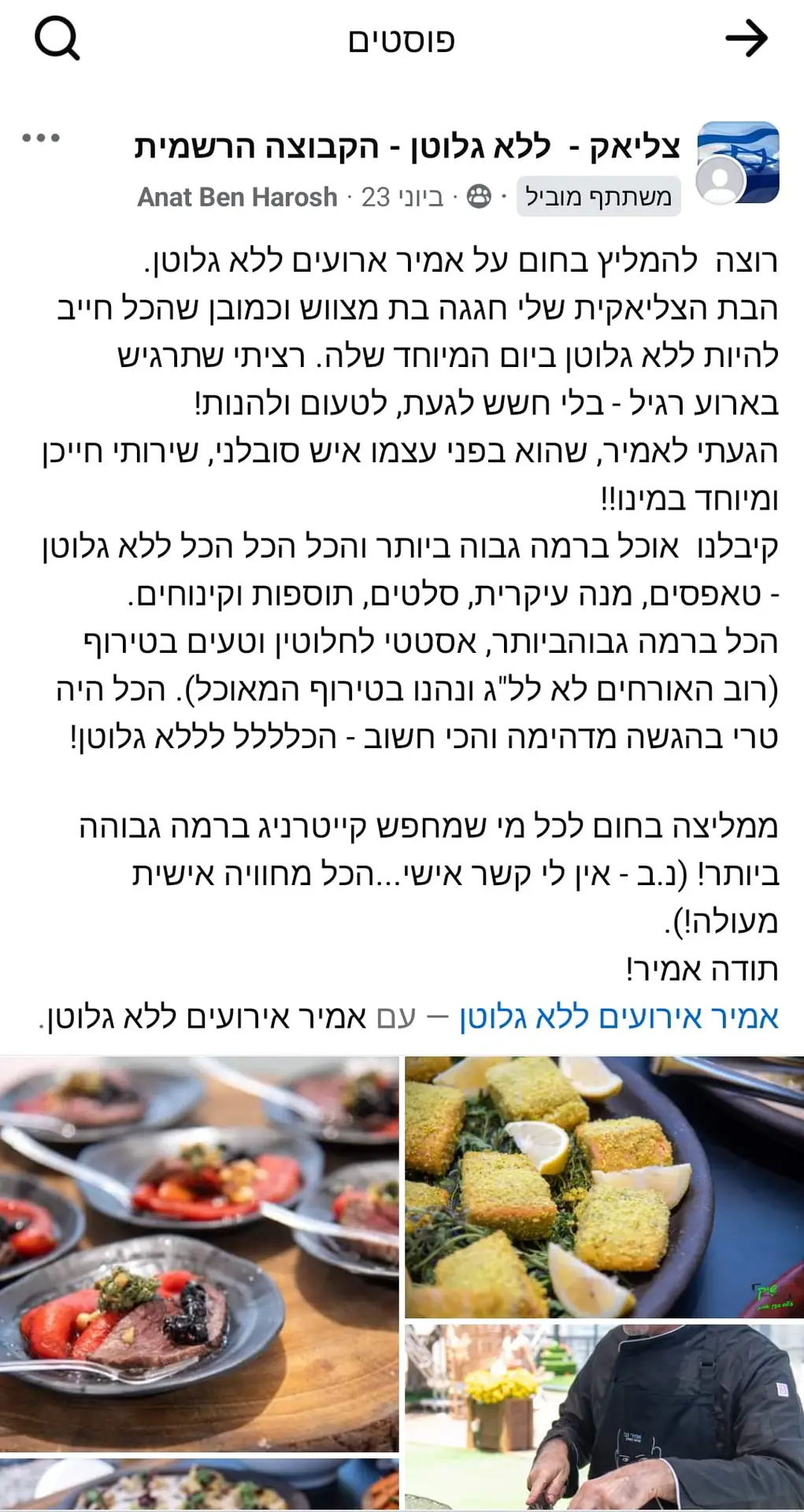This screenshot has width=804, height=1512.
Task: Open the search magnifier icon
Action: coord(57,39)
